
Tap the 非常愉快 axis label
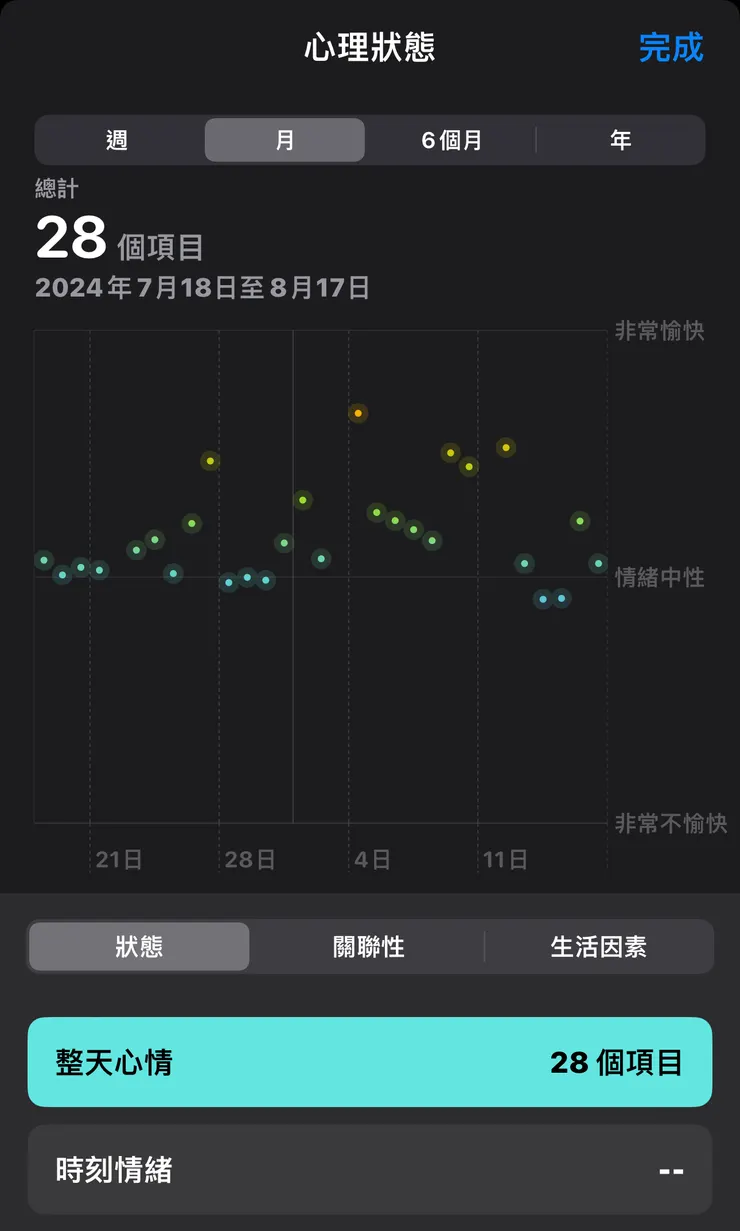pos(661,332)
